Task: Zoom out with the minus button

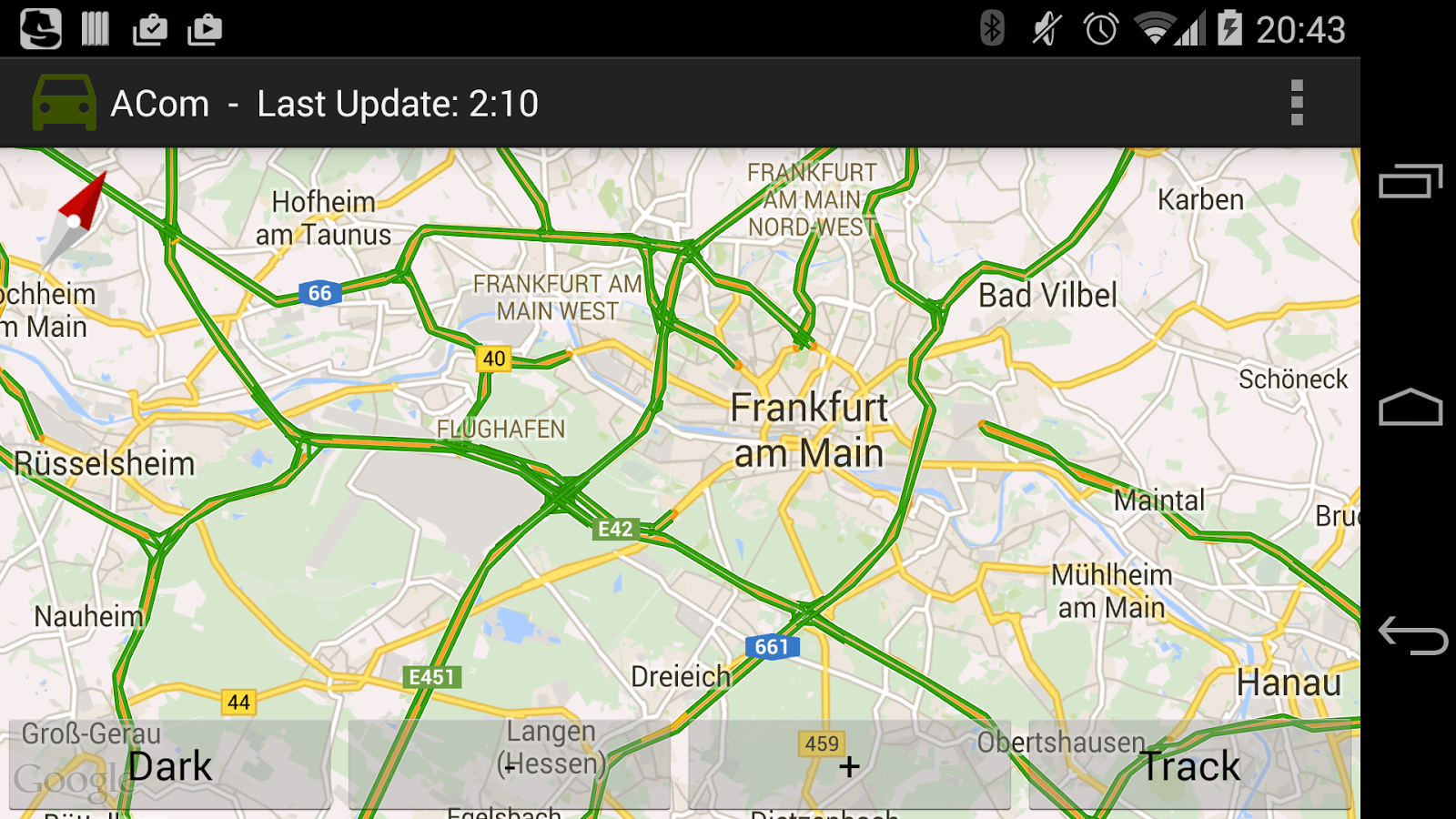Action: point(510,765)
